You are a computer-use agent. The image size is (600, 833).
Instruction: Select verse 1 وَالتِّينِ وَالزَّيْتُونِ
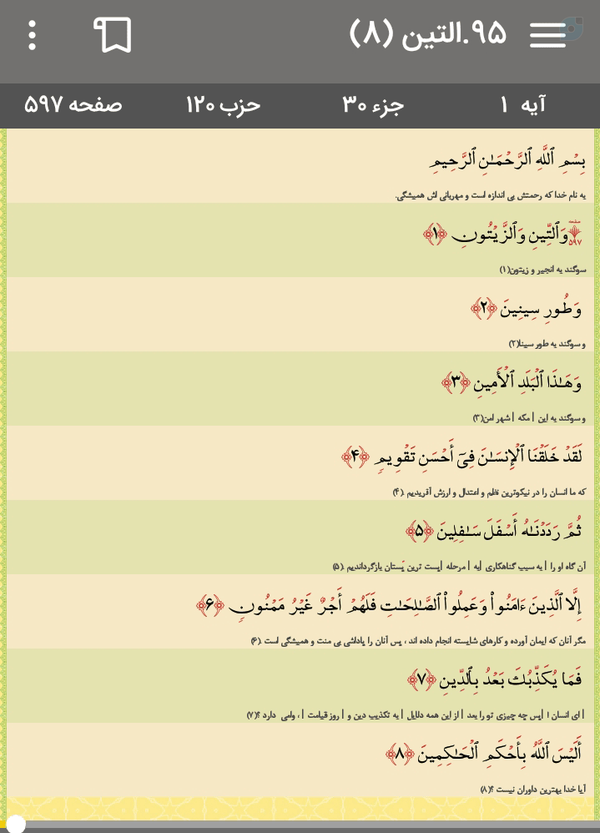[x=300, y=240]
